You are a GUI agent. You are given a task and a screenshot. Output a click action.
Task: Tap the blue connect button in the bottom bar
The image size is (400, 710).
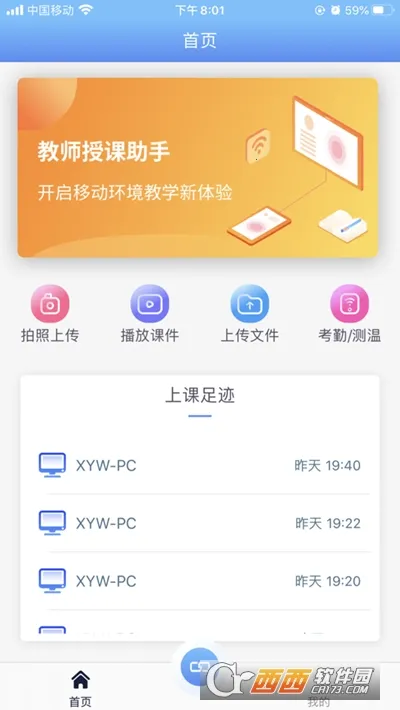[198, 667]
